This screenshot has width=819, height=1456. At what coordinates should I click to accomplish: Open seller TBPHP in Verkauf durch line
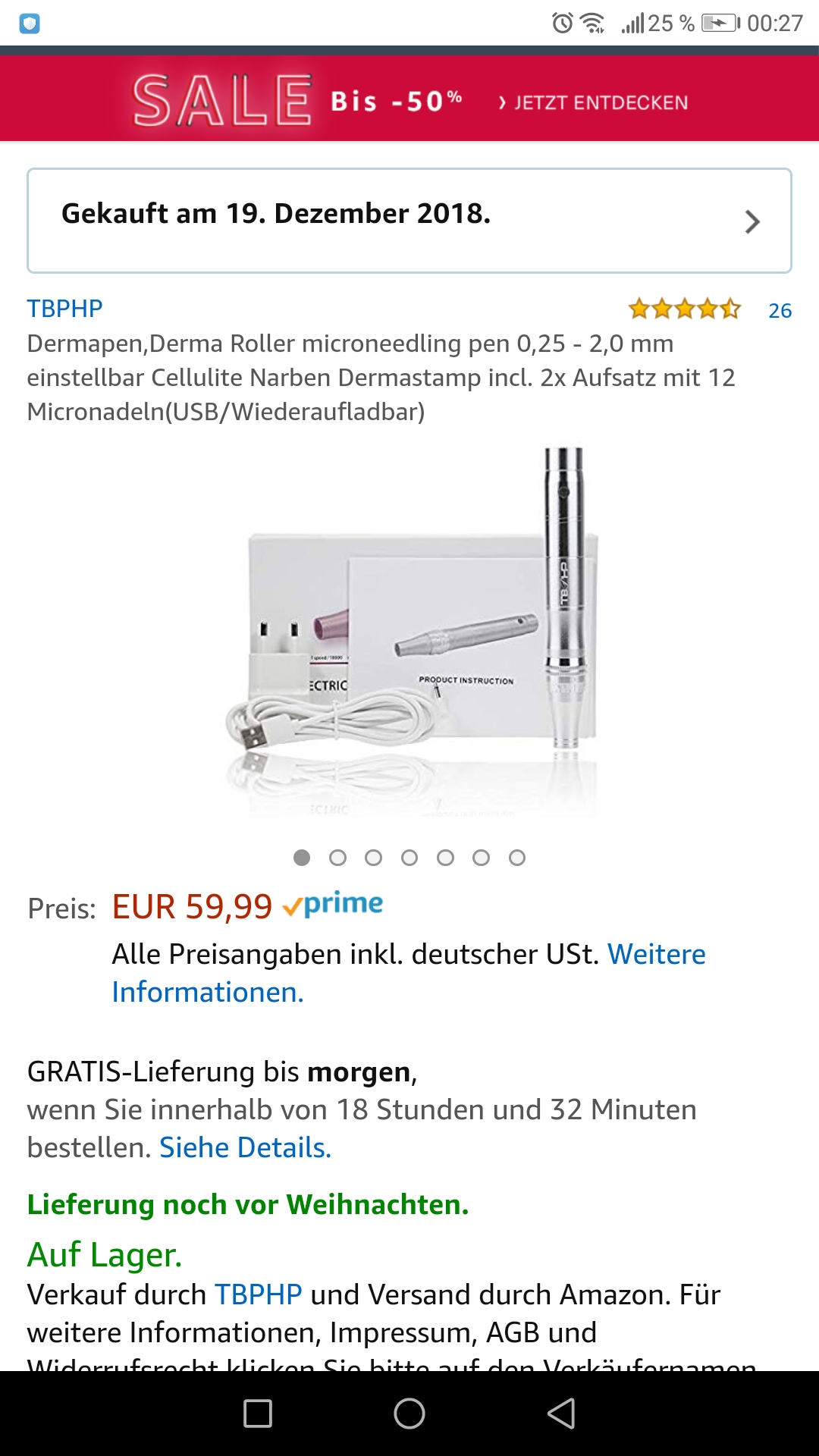point(258,1294)
